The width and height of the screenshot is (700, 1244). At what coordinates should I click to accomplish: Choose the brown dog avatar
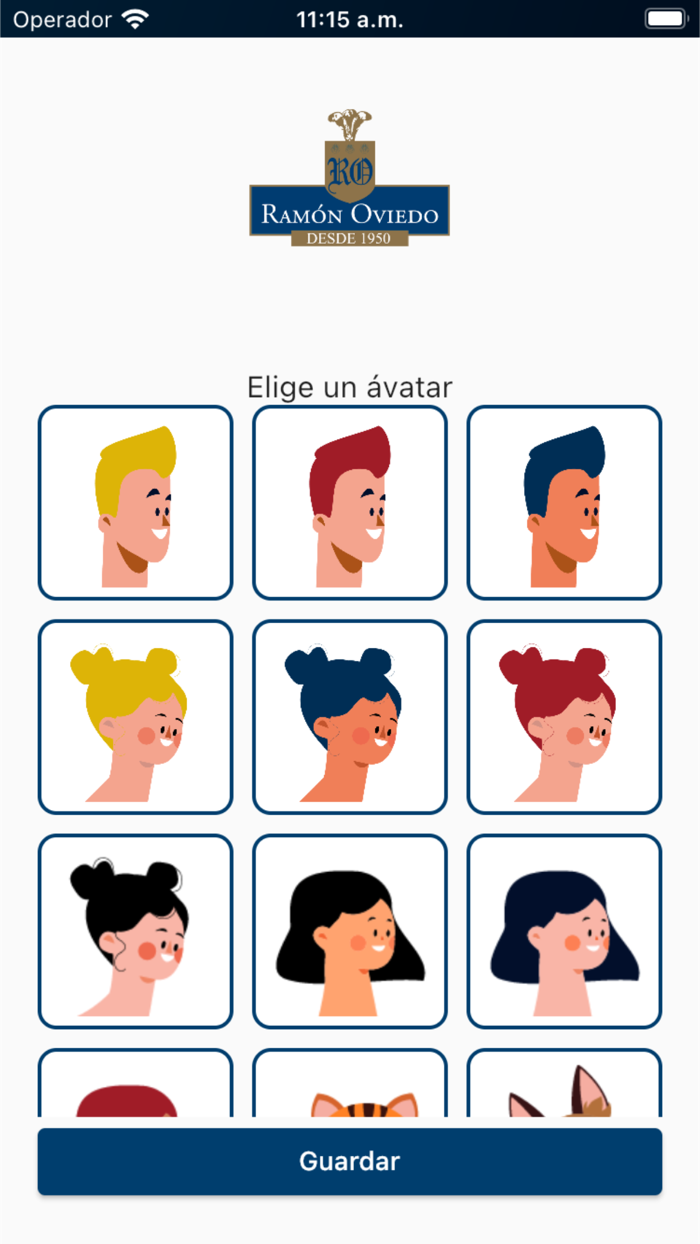pyautogui.click(x=564, y=1088)
